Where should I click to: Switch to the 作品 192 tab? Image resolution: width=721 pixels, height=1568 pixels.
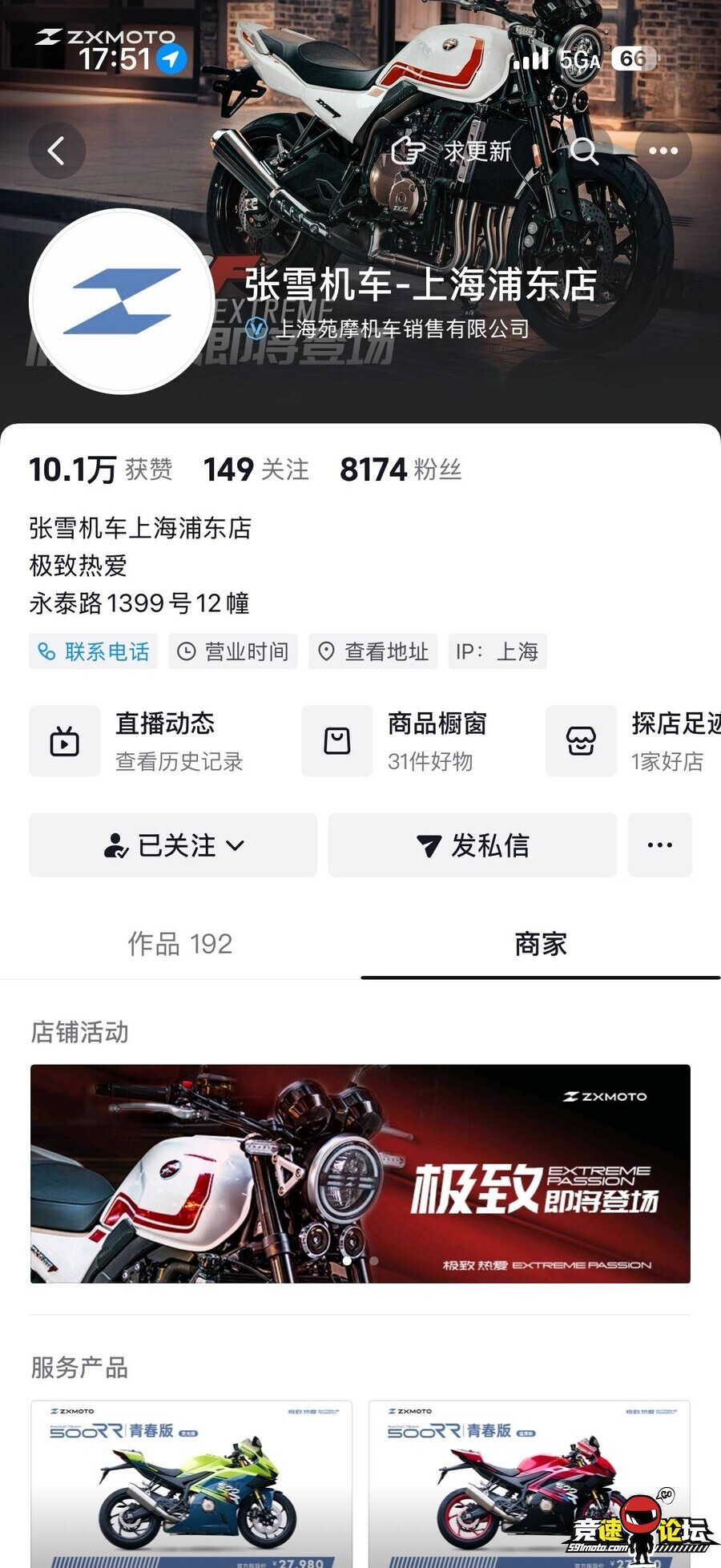[x=180, y=944]
